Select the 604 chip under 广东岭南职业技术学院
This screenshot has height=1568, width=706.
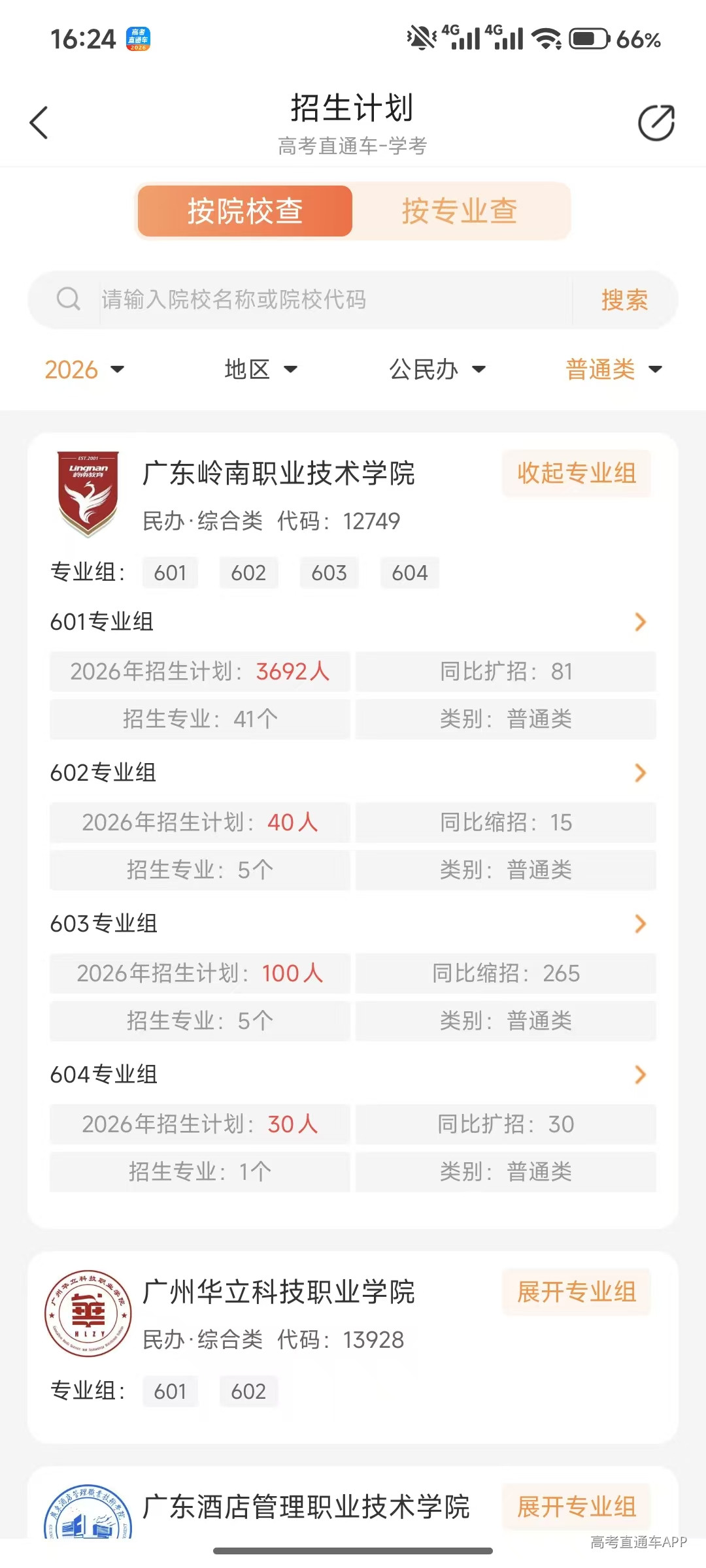coord(410,573)
